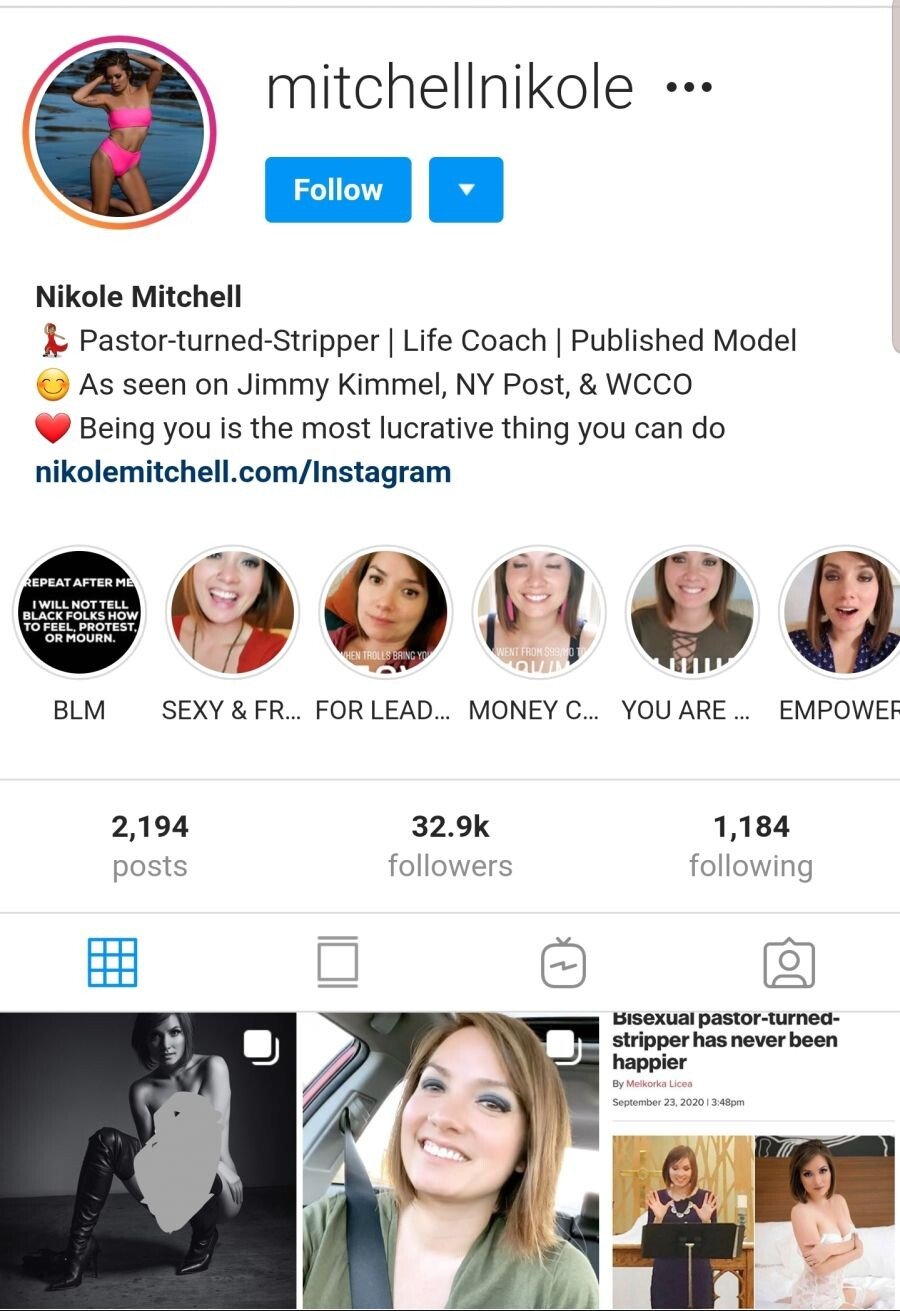Screen dimensions: 900x1311
Task: View the 32.9k followers list
Action: coord(450,845)
